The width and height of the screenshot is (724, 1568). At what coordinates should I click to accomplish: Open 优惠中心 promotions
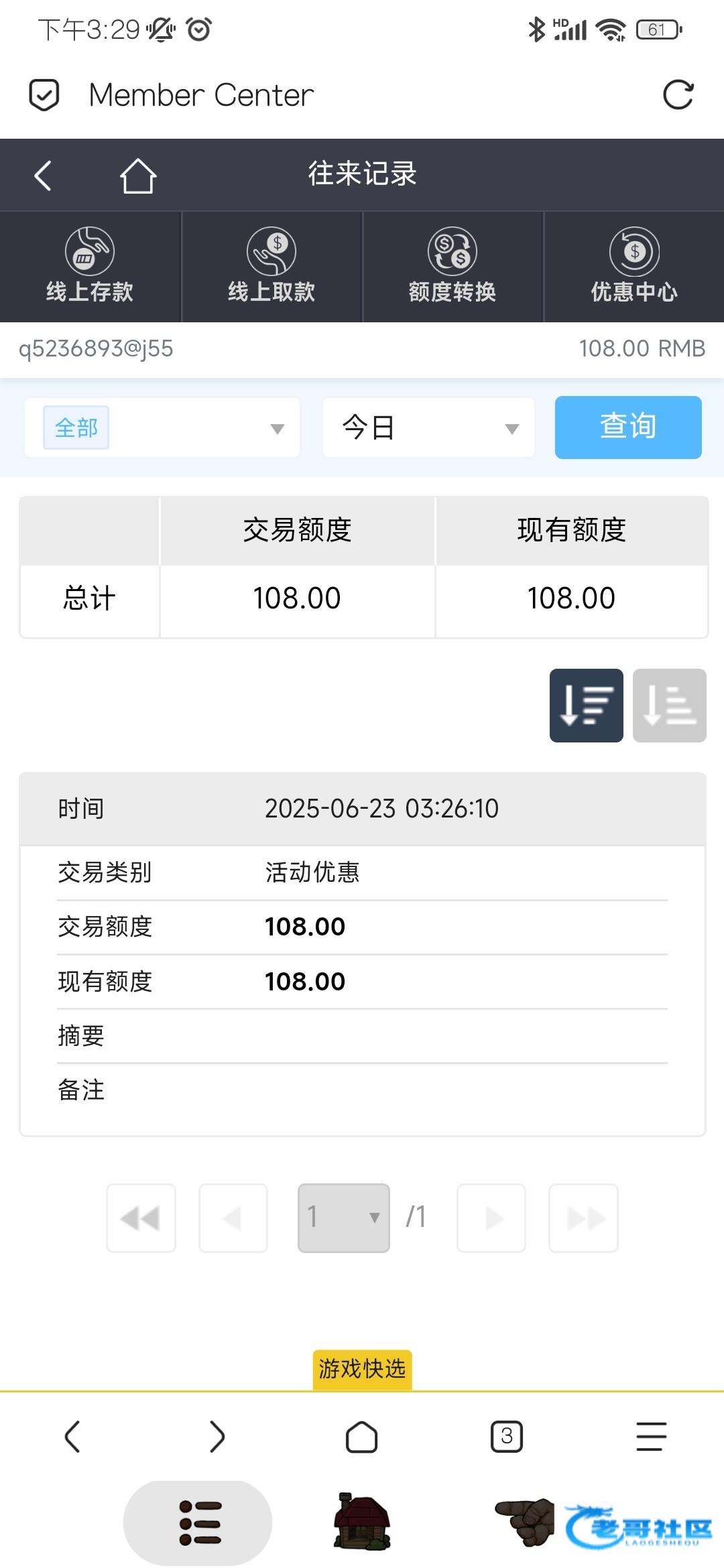(634, 267)
